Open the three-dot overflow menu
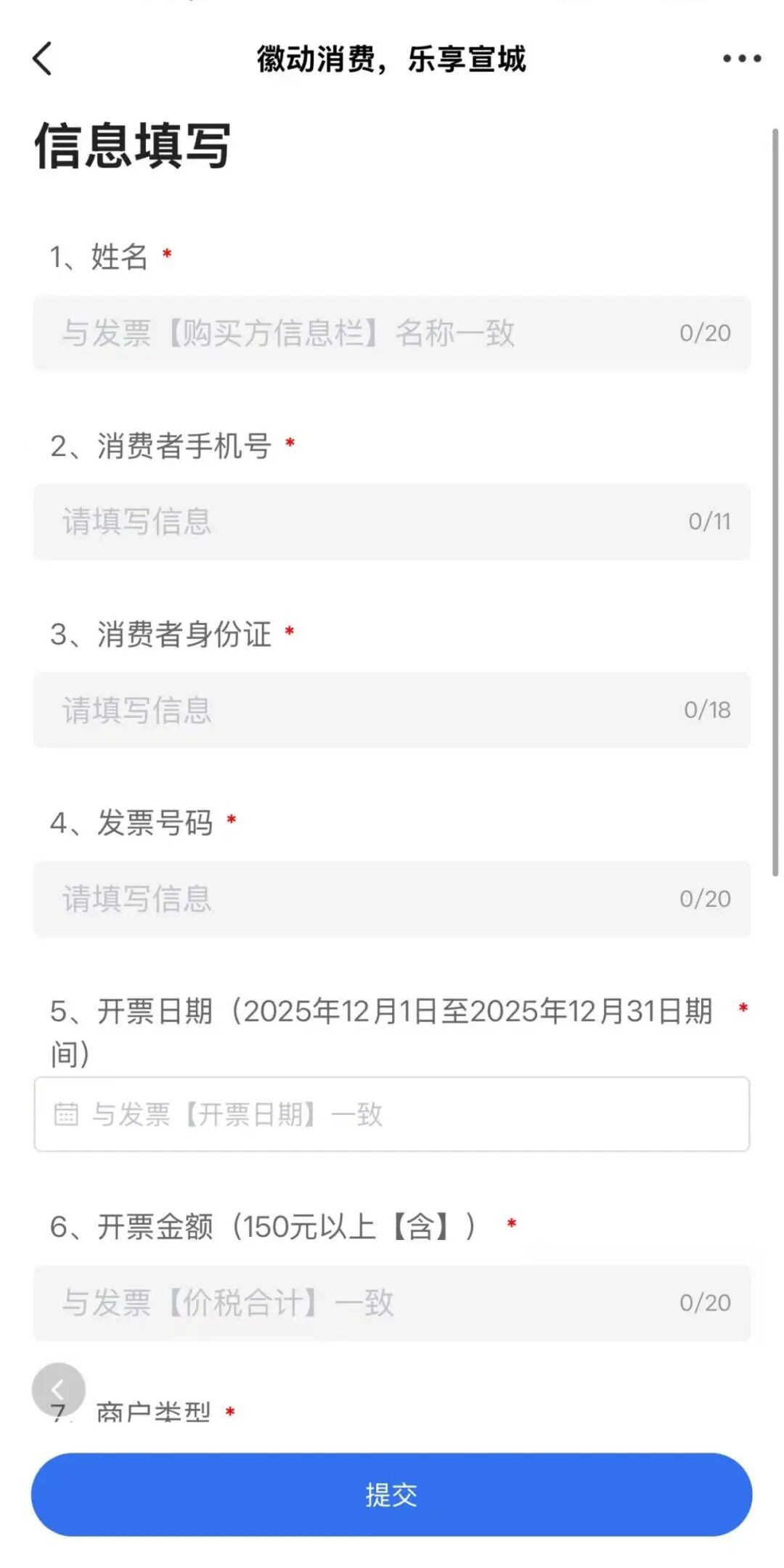 tap(741, 58)
